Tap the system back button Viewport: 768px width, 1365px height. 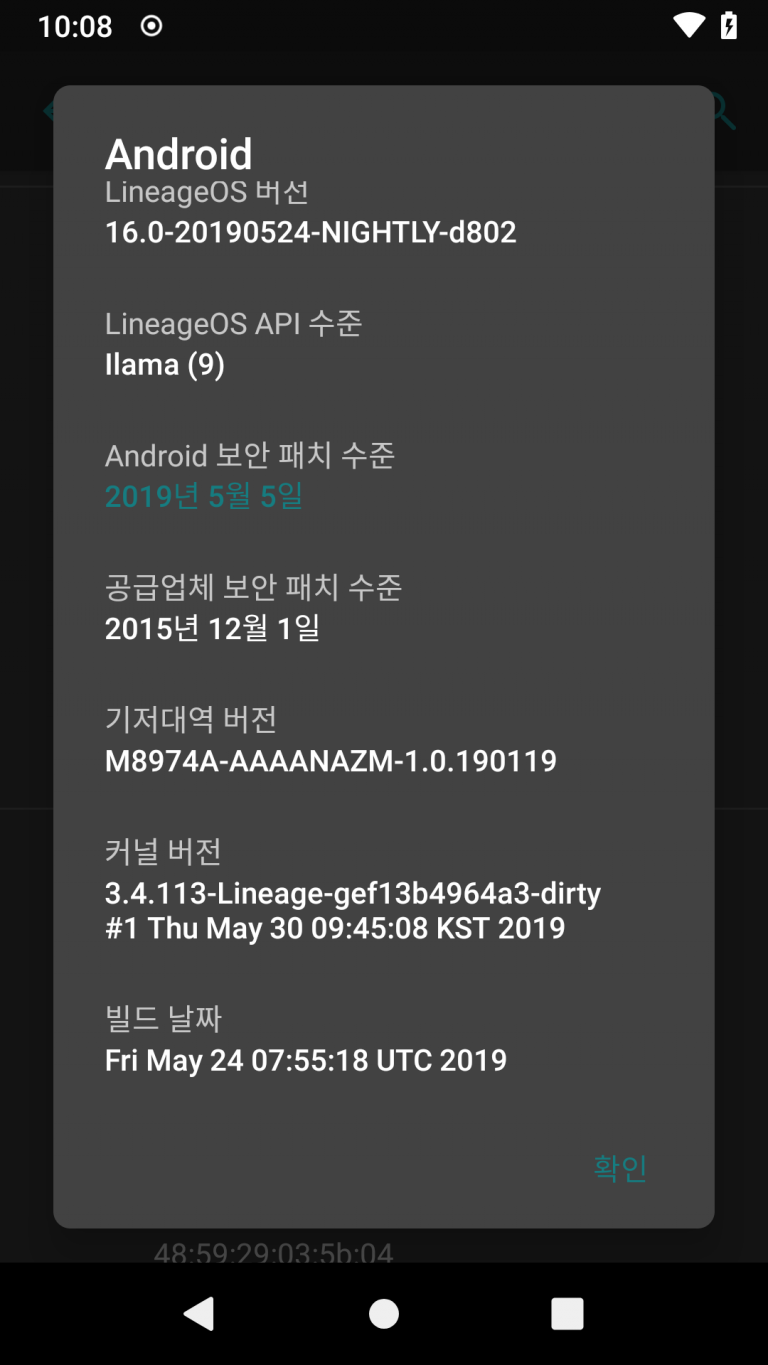(199, 1313)
